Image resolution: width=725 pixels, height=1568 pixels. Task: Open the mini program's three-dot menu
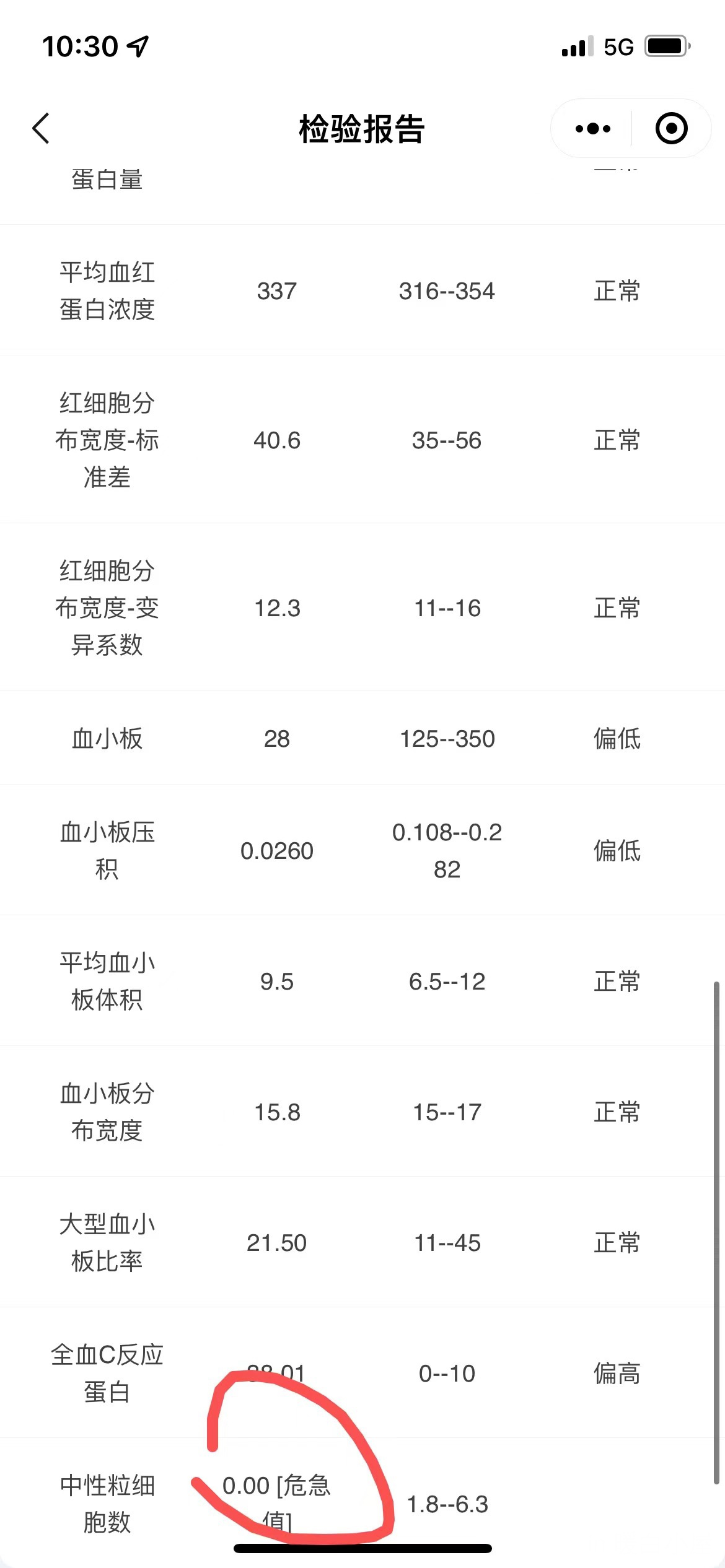(x=592, y=129)
